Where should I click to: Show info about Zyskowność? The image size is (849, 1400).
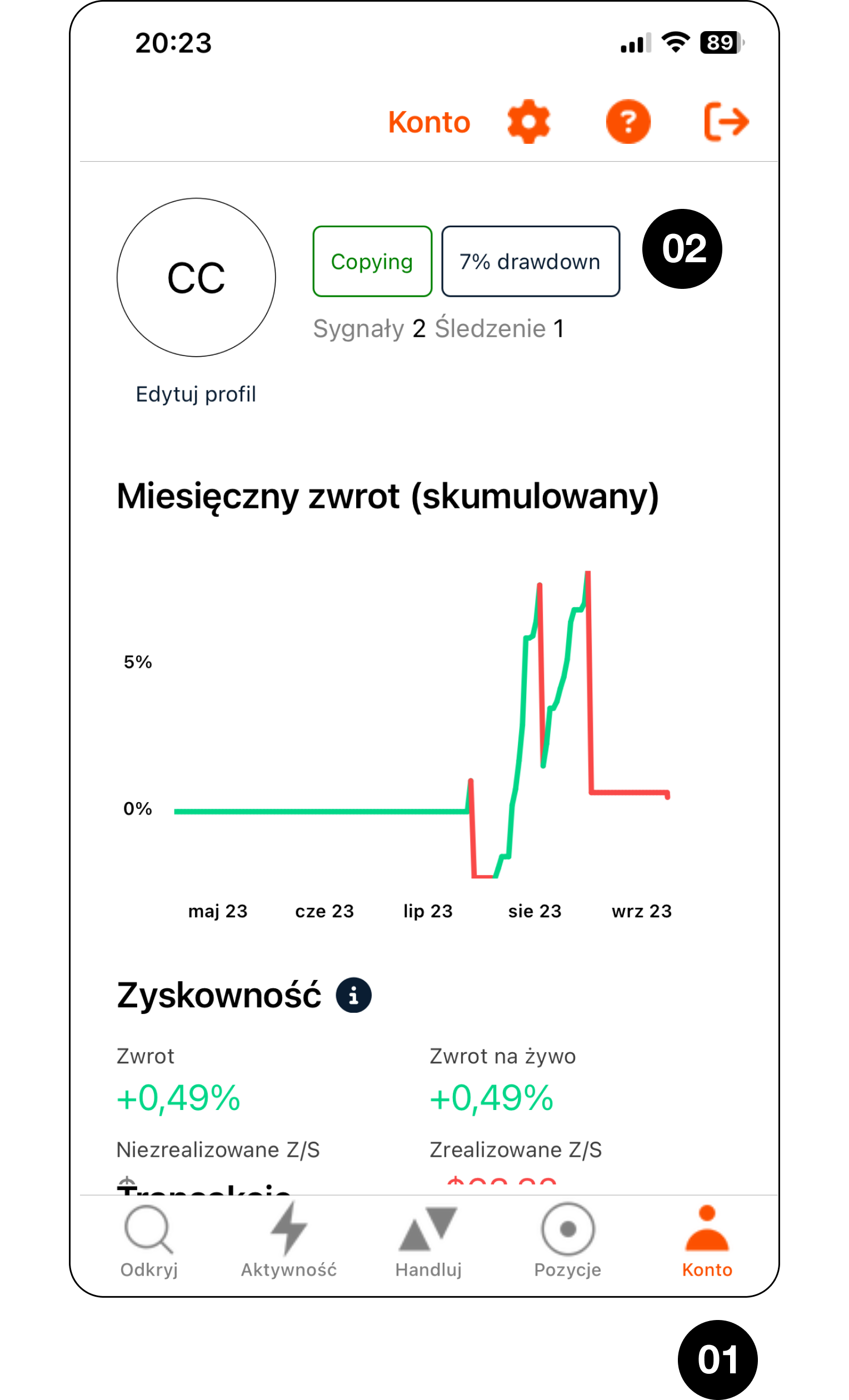click(353, 996)
